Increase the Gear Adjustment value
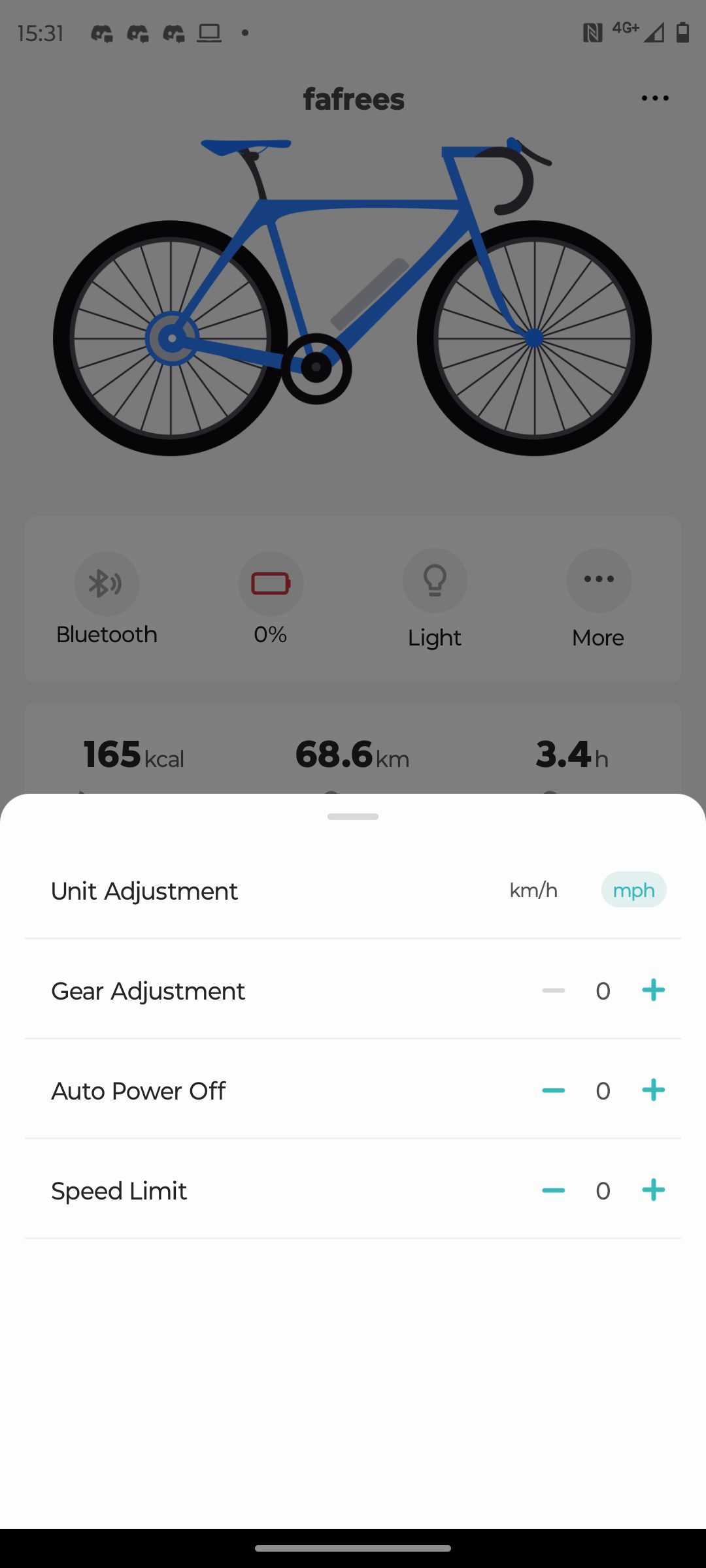The width and height of the screenshot is (706, 1568). coord(653,990)
